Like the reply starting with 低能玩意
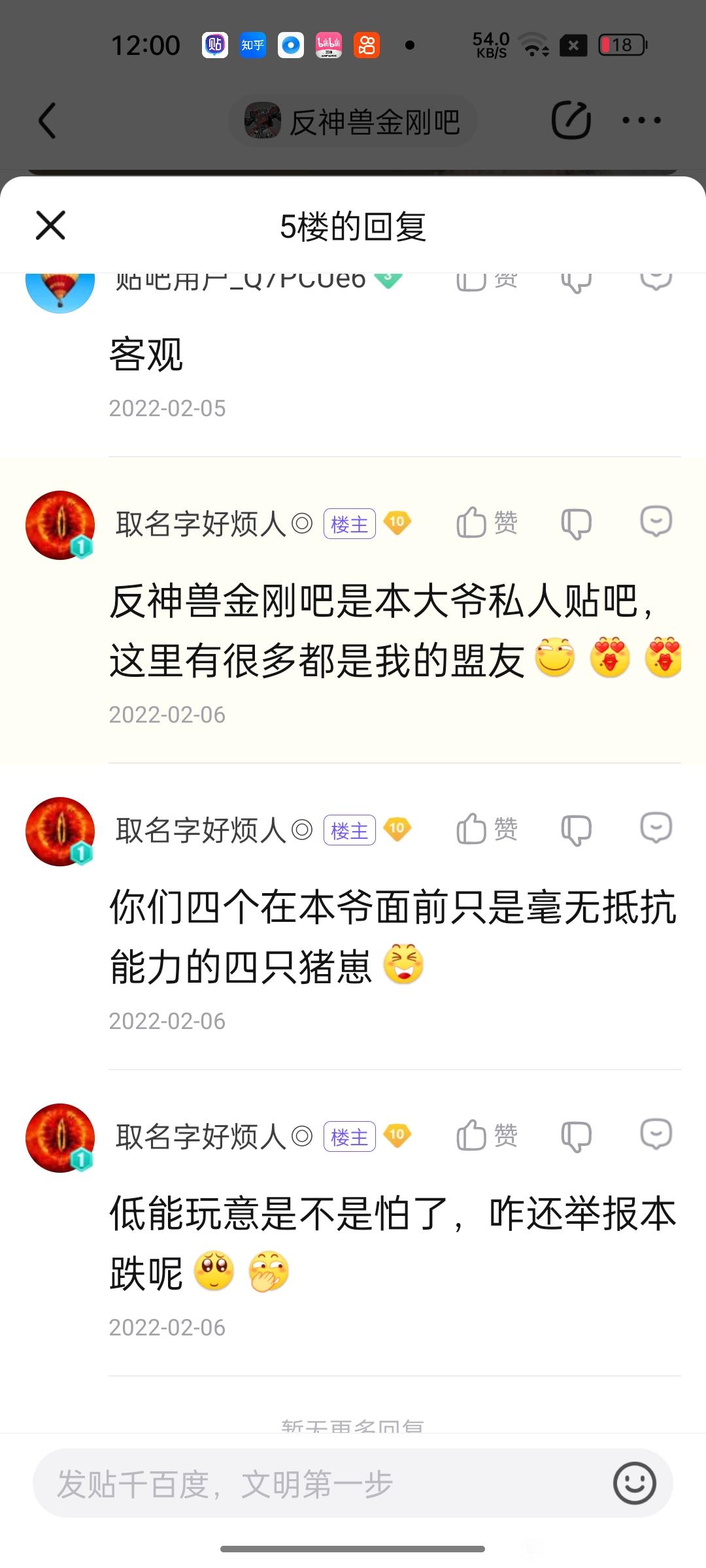706x1568 pixels. pyautogui.click(x=487, y=1135)
